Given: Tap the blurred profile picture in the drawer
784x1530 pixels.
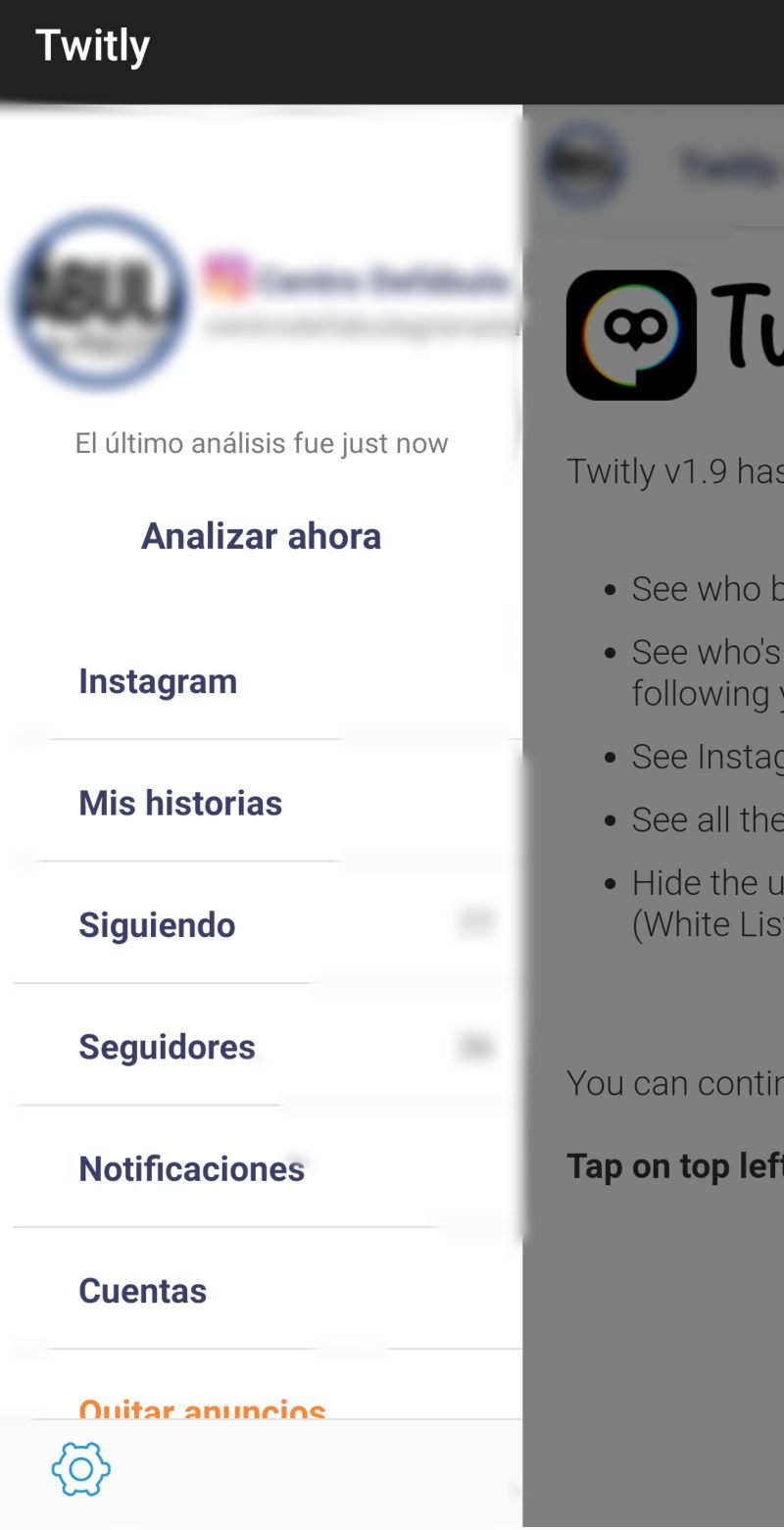Looking at the screenshot, I should click(x=100, y=300).
